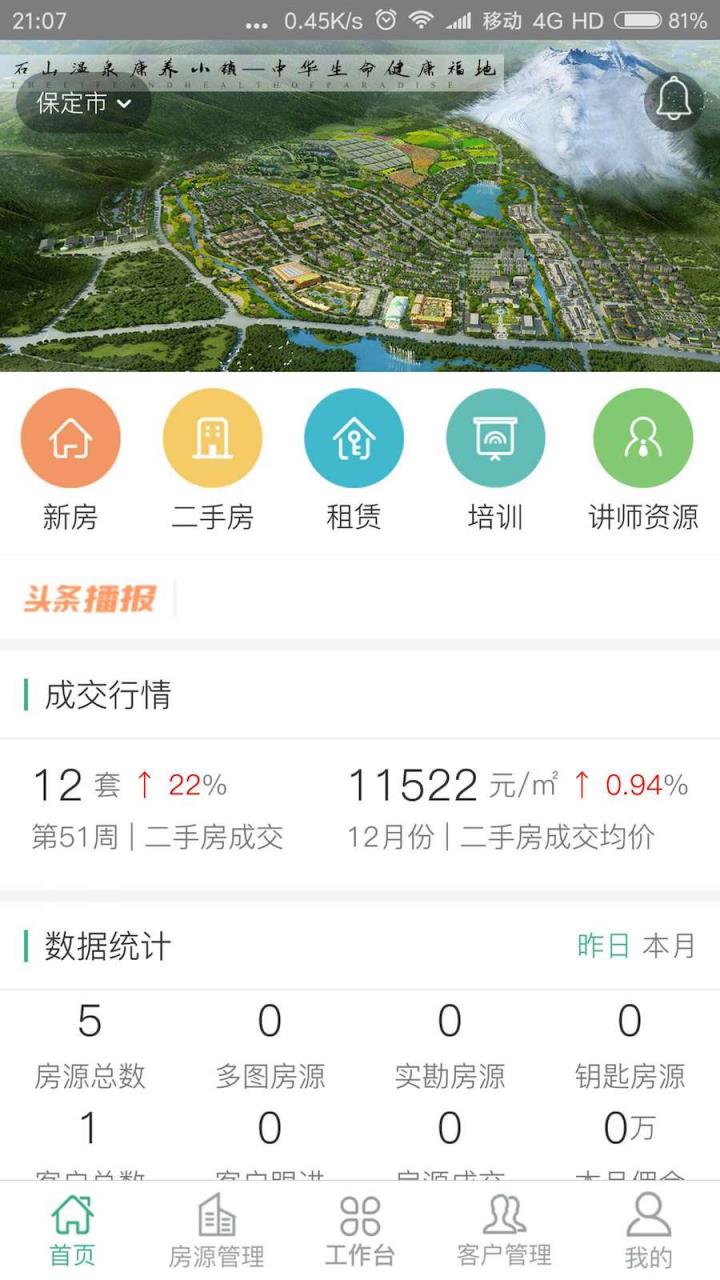Open the 新房 (New Homes) icon
720x1280 pixels.
click(70, 437)
